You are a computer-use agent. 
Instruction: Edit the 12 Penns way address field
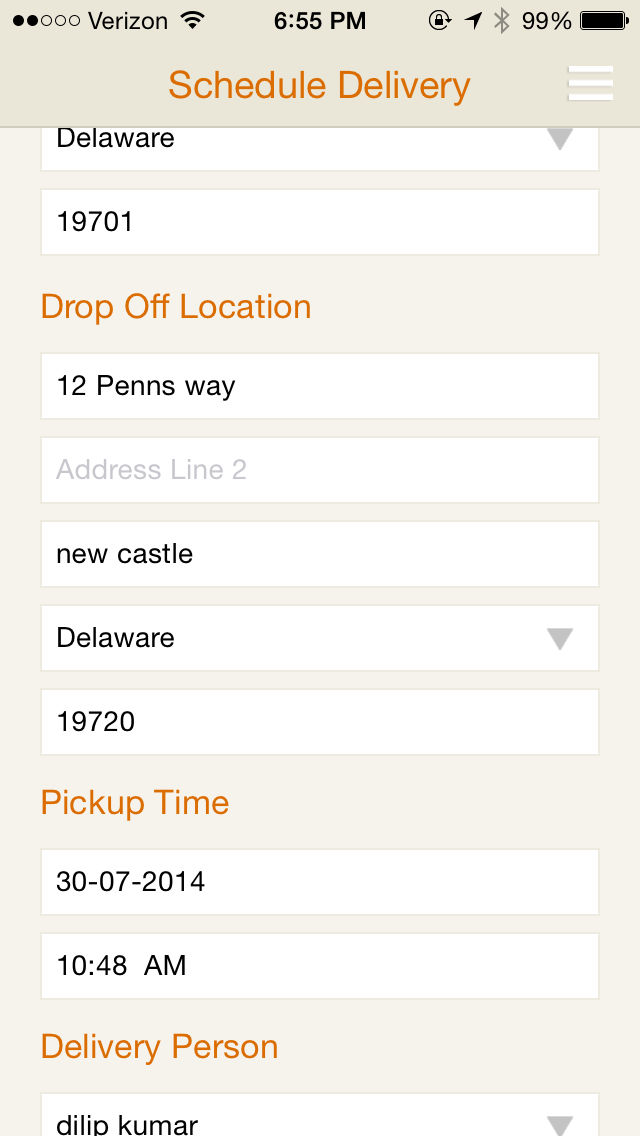[320, 385]
